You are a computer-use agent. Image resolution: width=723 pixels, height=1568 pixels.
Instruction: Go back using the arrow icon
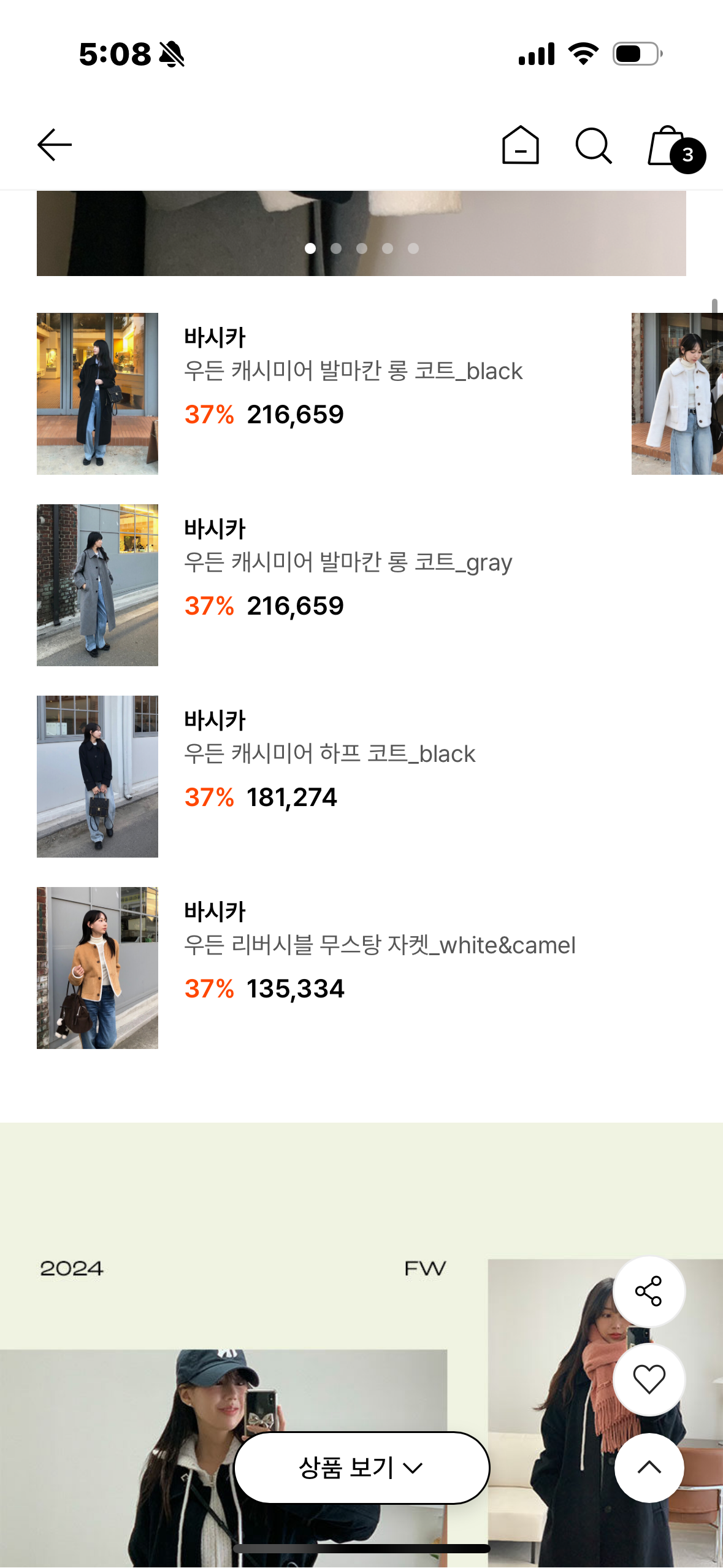55,145
